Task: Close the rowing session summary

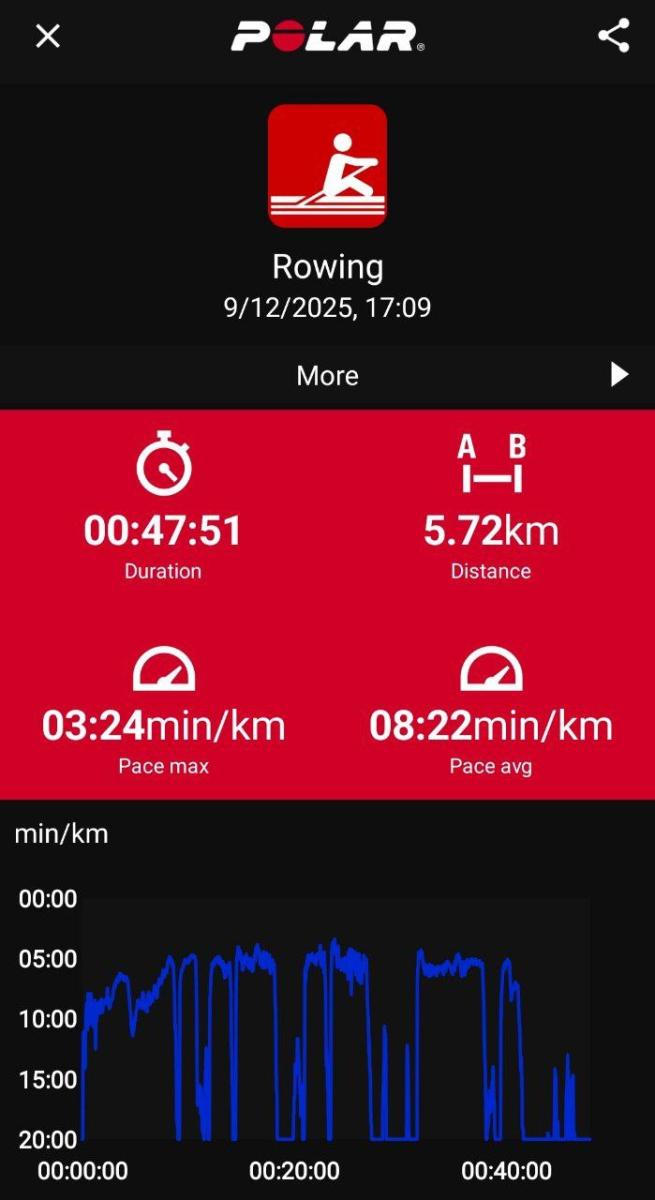Action: pos(48,37)
